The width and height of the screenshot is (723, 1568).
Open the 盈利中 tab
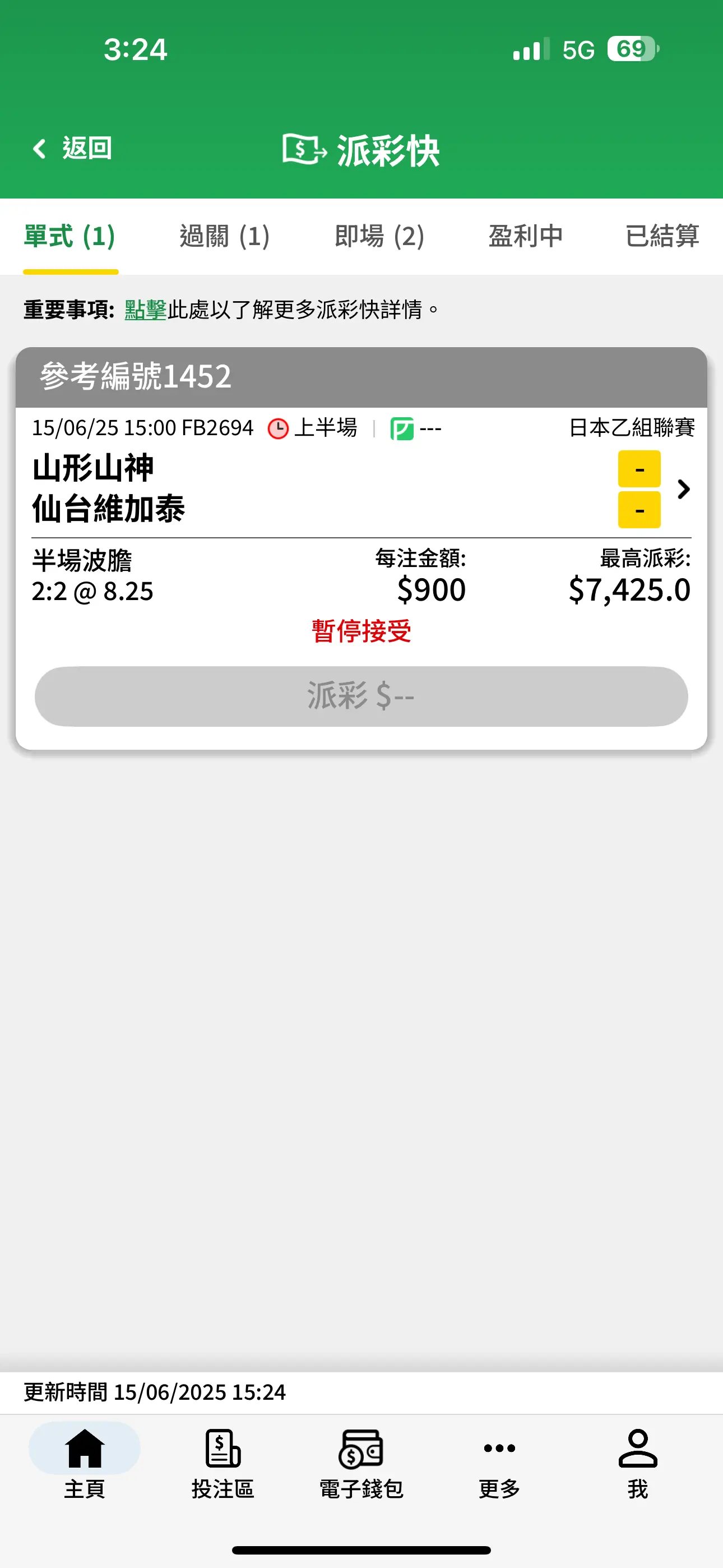[526, 236]
